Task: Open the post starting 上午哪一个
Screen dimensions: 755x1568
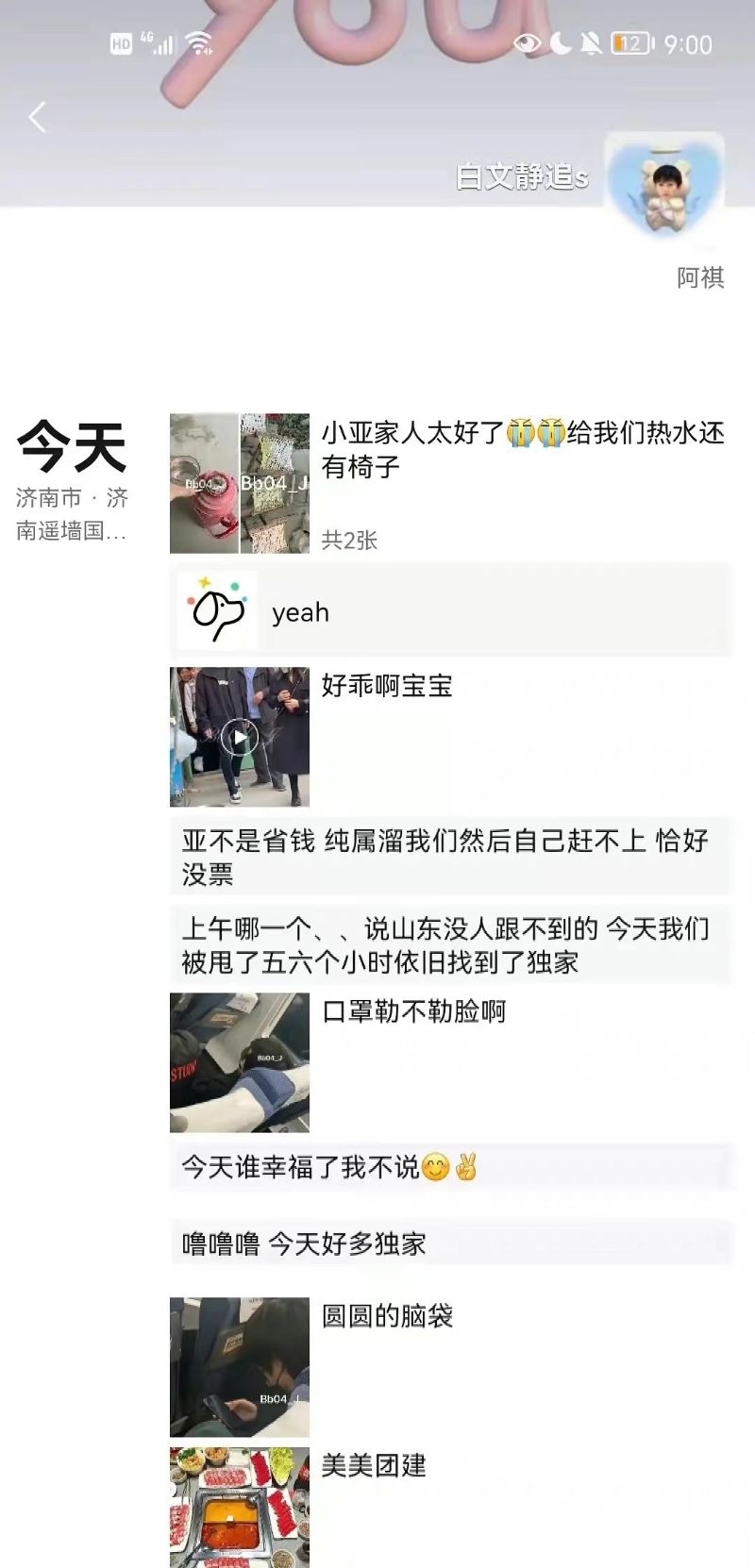Action: point(449,945)
